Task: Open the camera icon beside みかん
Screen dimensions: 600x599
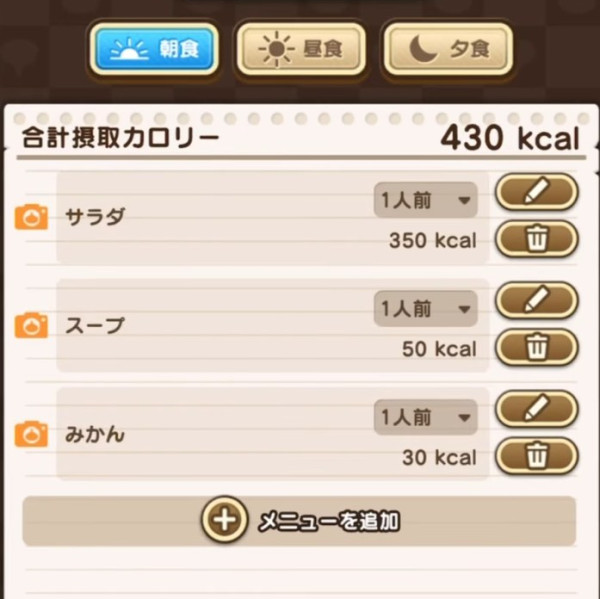Action: click(32, 434)
